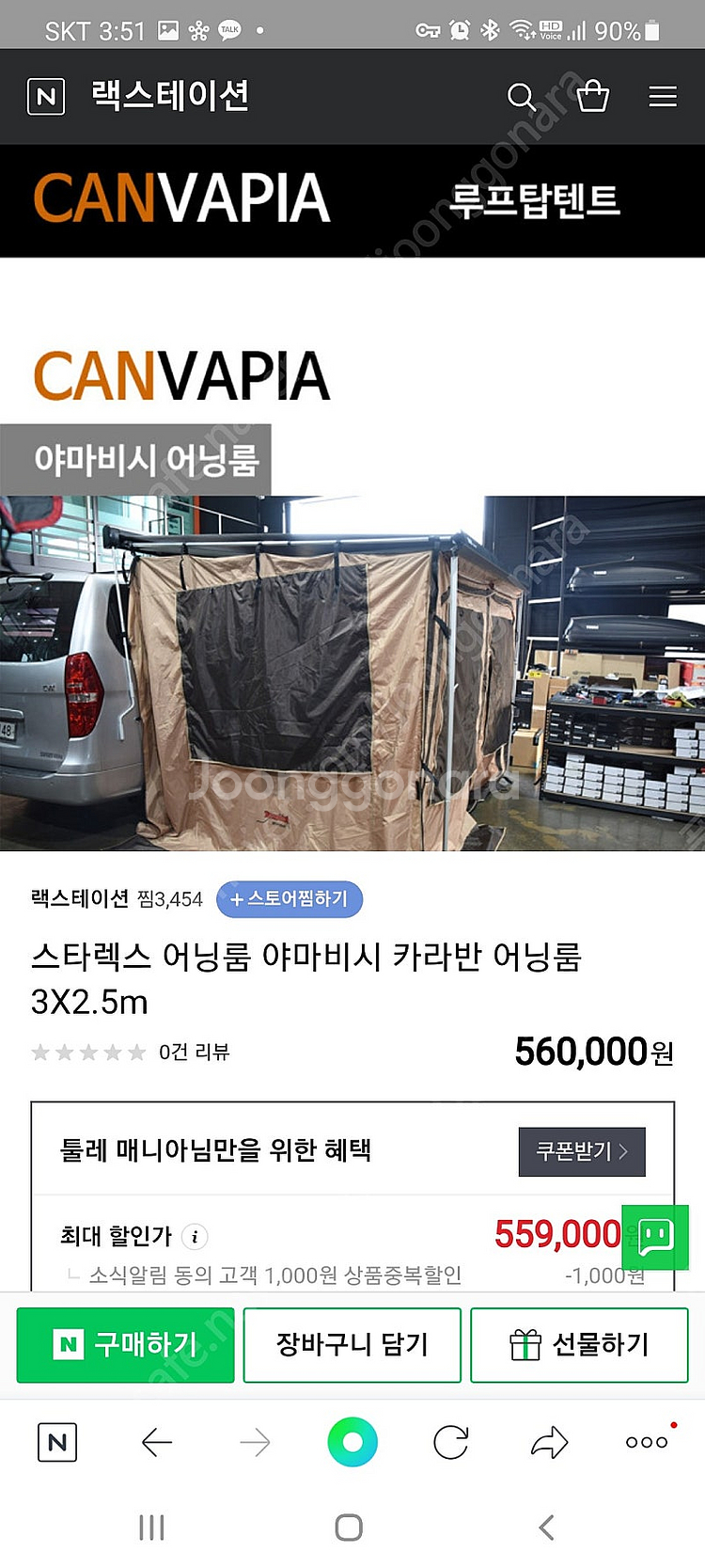Tap 선물하기 to gift the product

coord(579,1345)
